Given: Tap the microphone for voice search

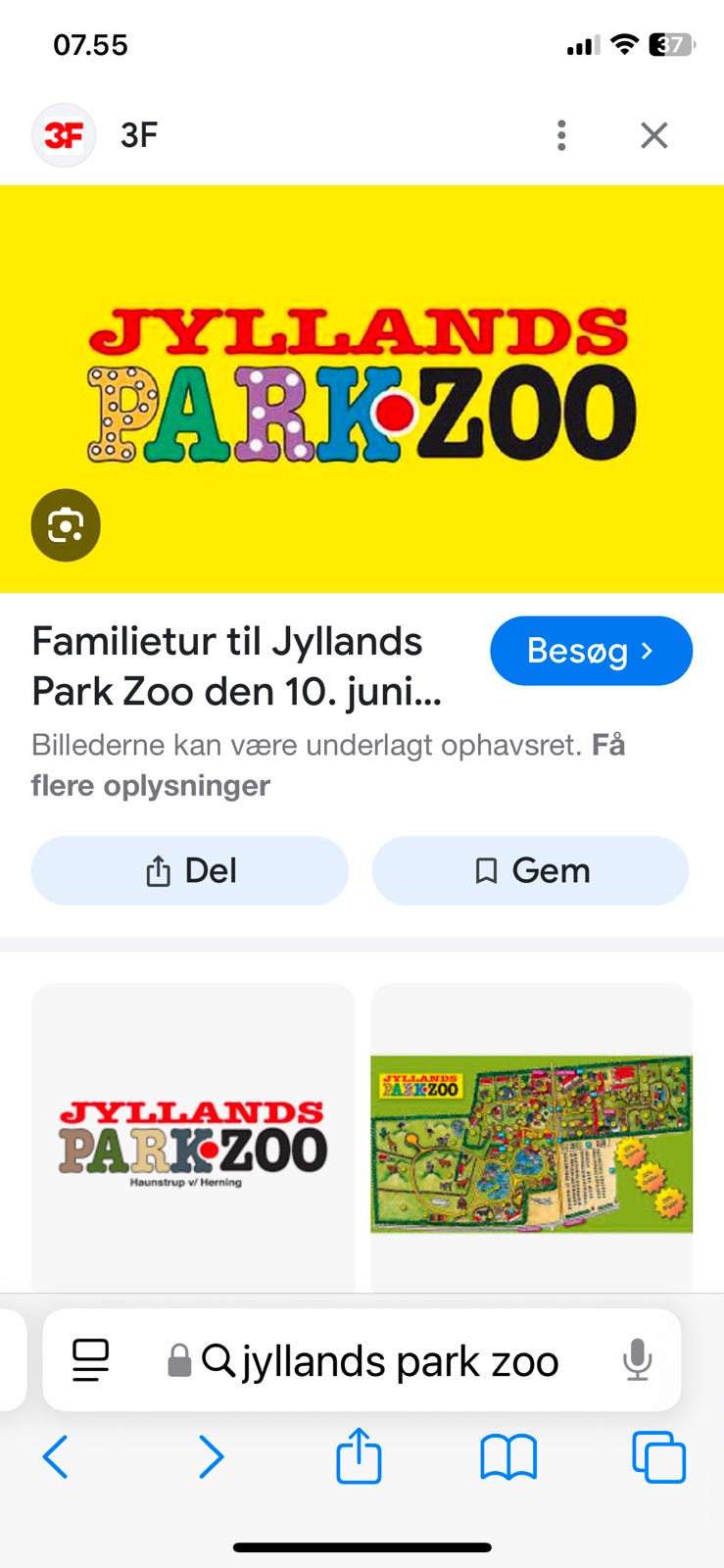Looking at the screenshot, I should coord(637,1360).
